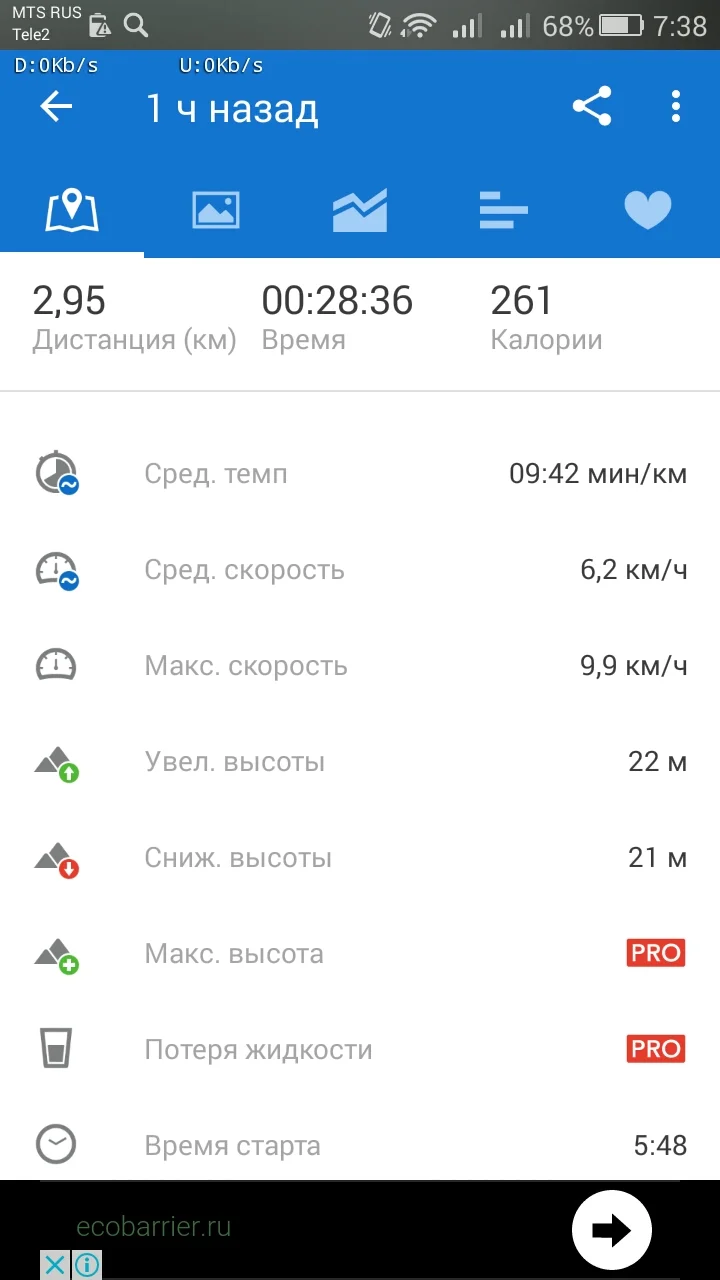This screenshot has width=720, height=1280.
Task: View ad info icon
Action: (x=87, y=1265)
